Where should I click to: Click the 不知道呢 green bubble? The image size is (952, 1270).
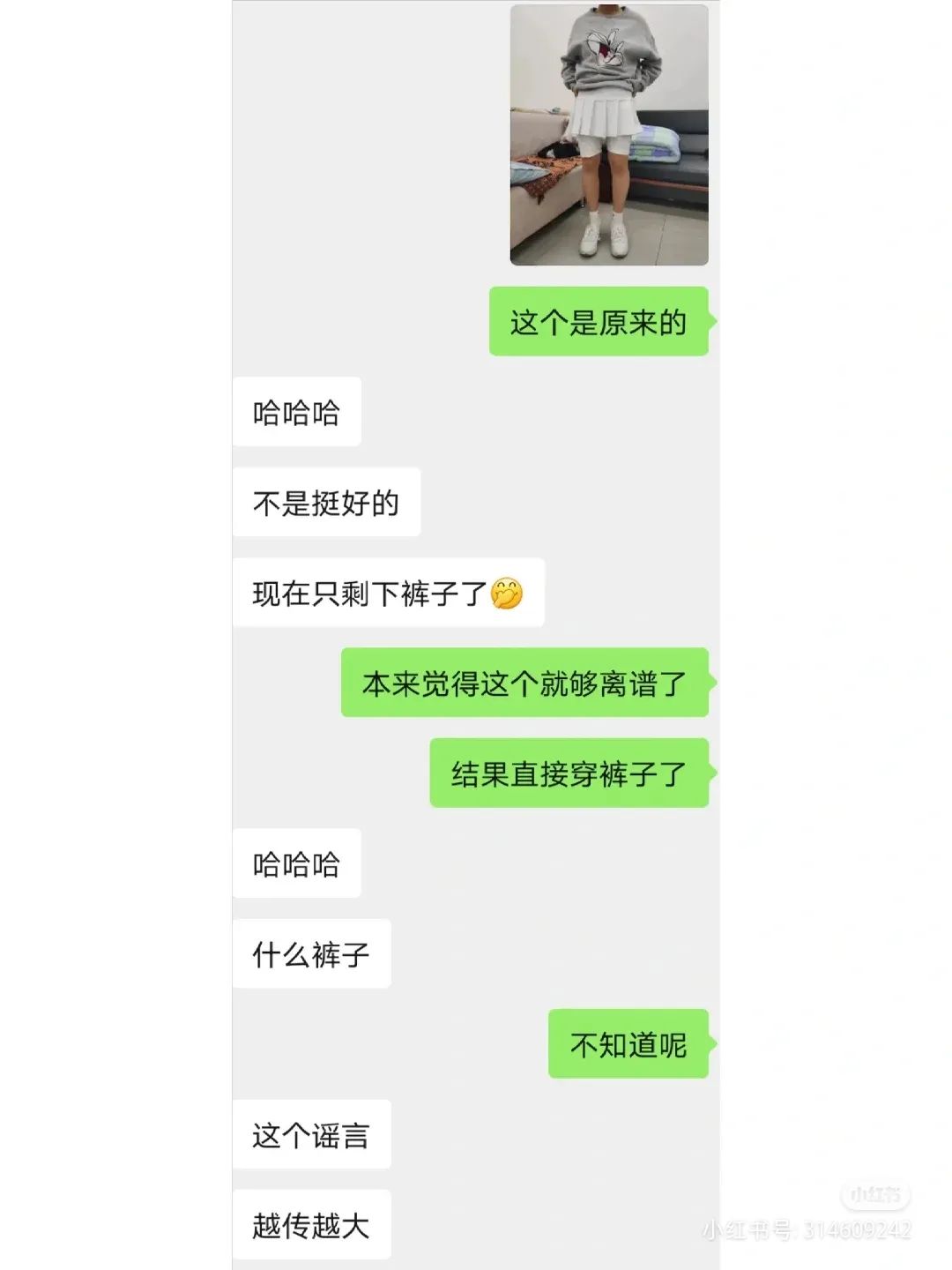click(630, 1043)
